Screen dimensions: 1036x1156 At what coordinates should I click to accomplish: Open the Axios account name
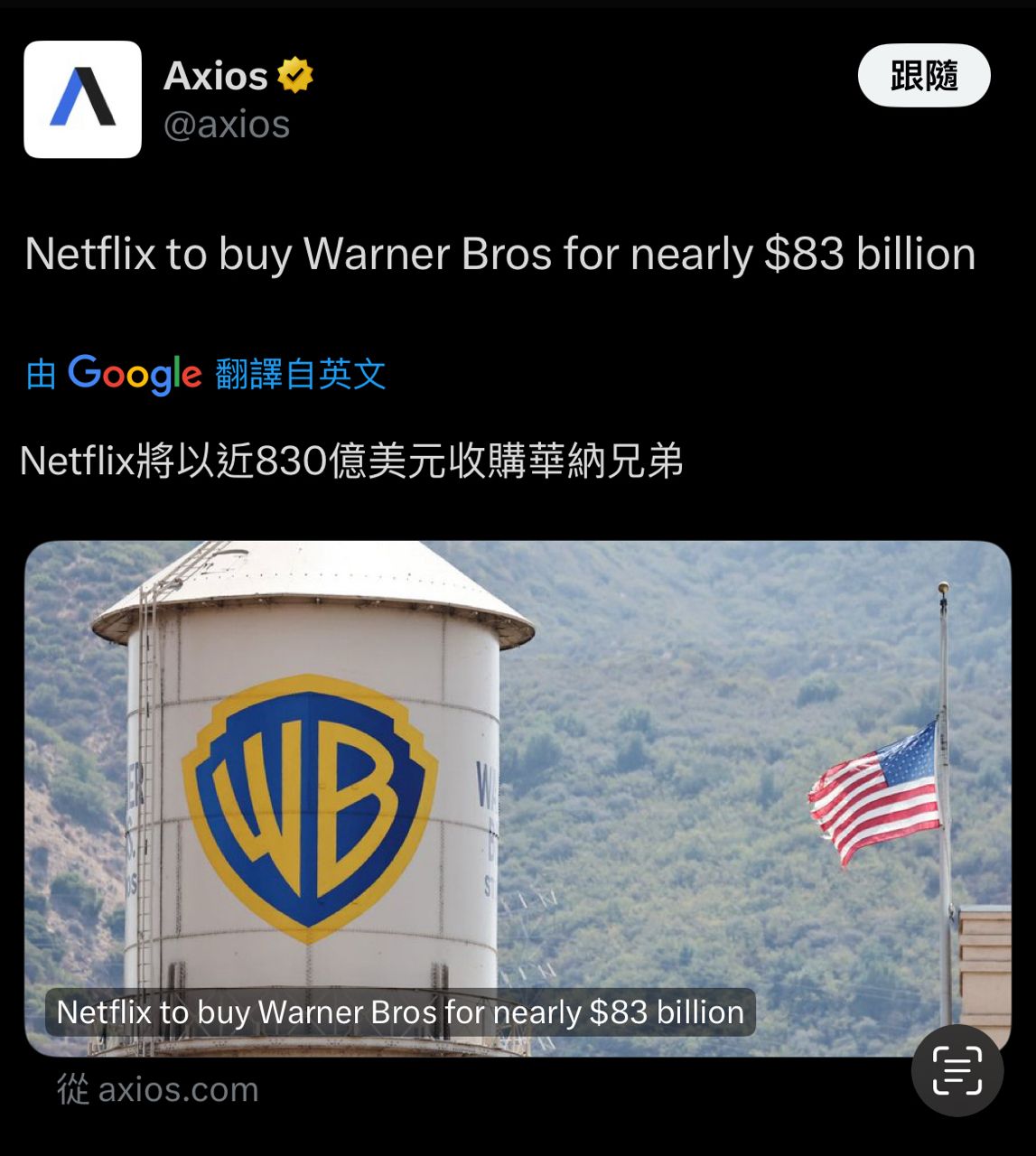pos(217,76)
